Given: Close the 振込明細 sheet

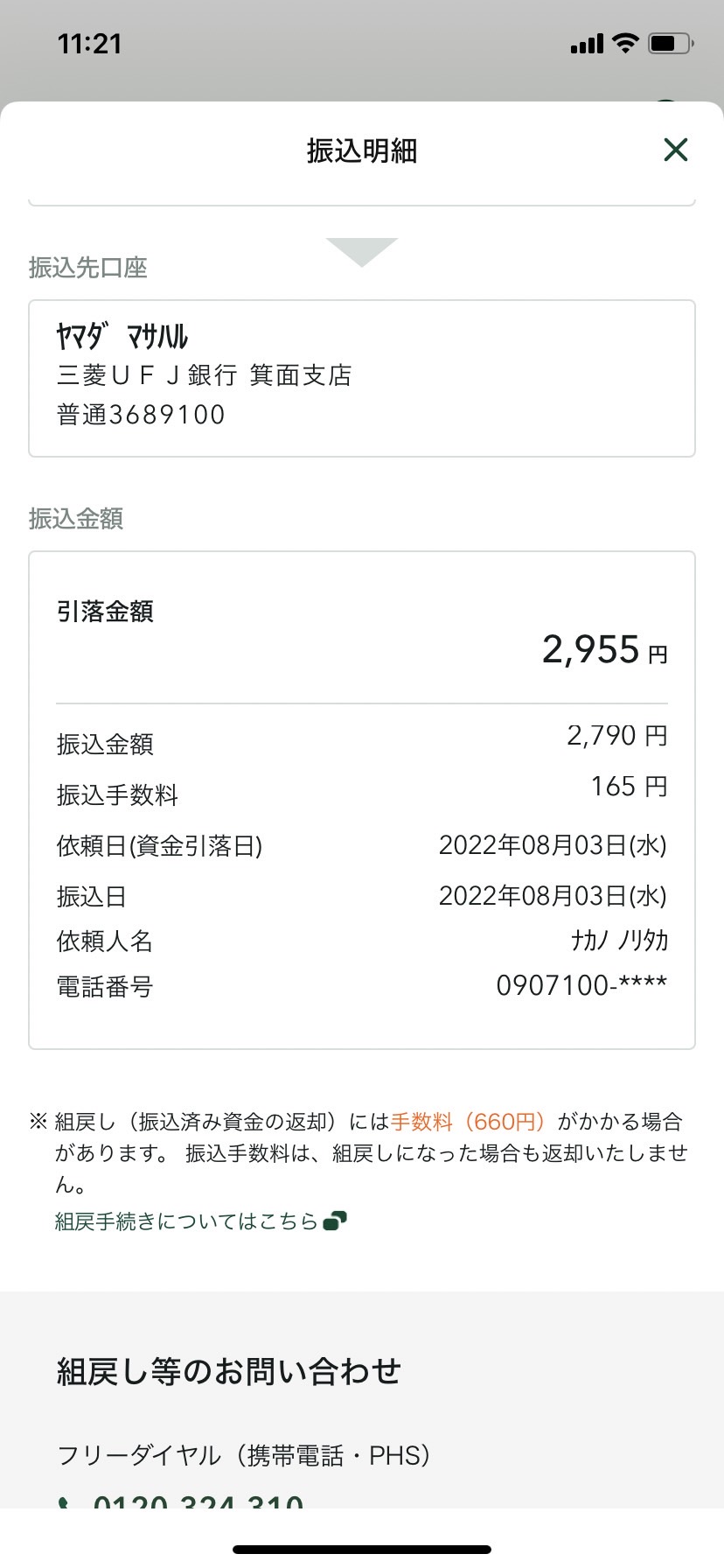Looking at the screenshot, I should click(x=675, y=150).
